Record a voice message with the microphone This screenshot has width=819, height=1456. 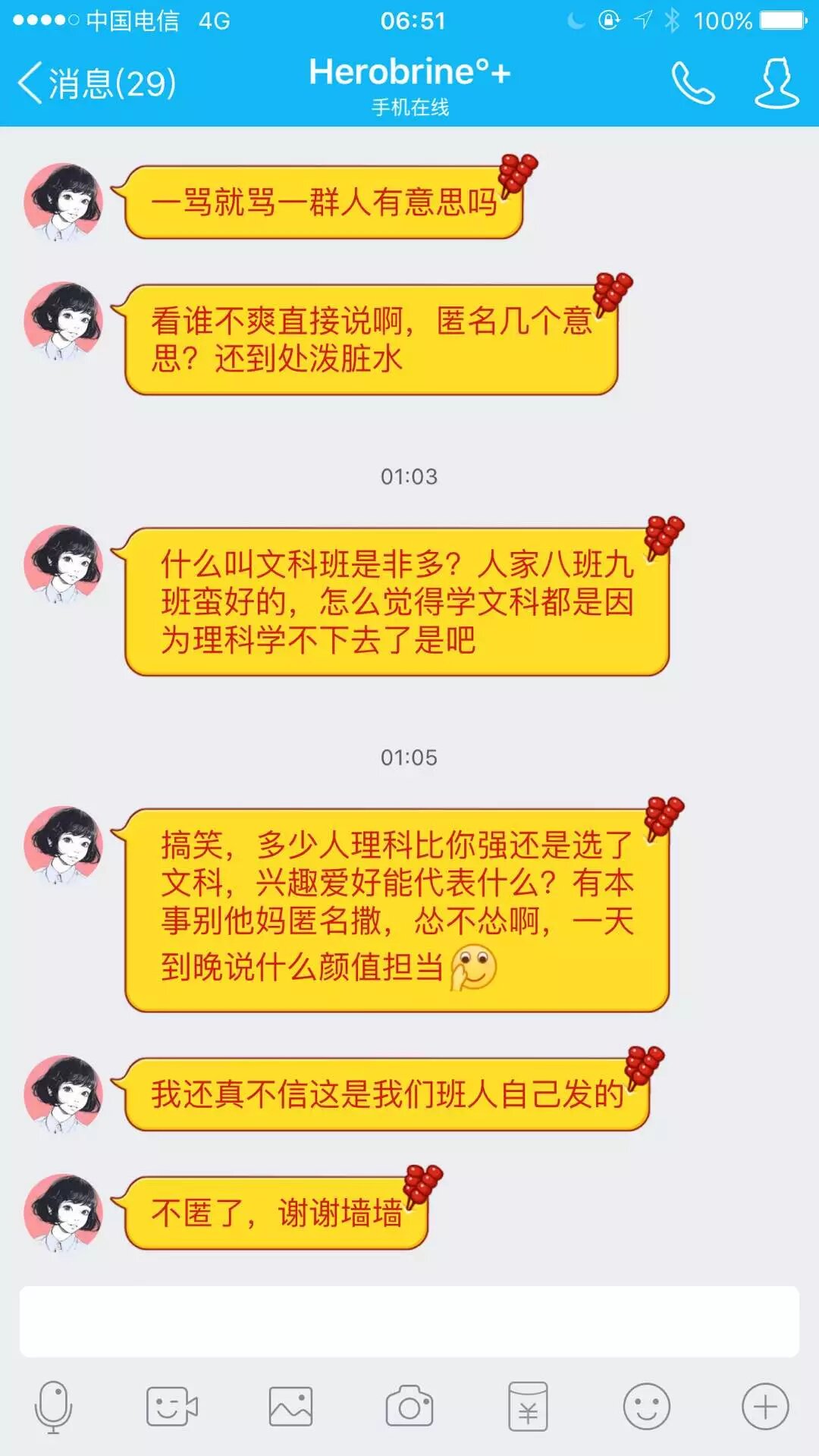click(x=53, y=1407)
